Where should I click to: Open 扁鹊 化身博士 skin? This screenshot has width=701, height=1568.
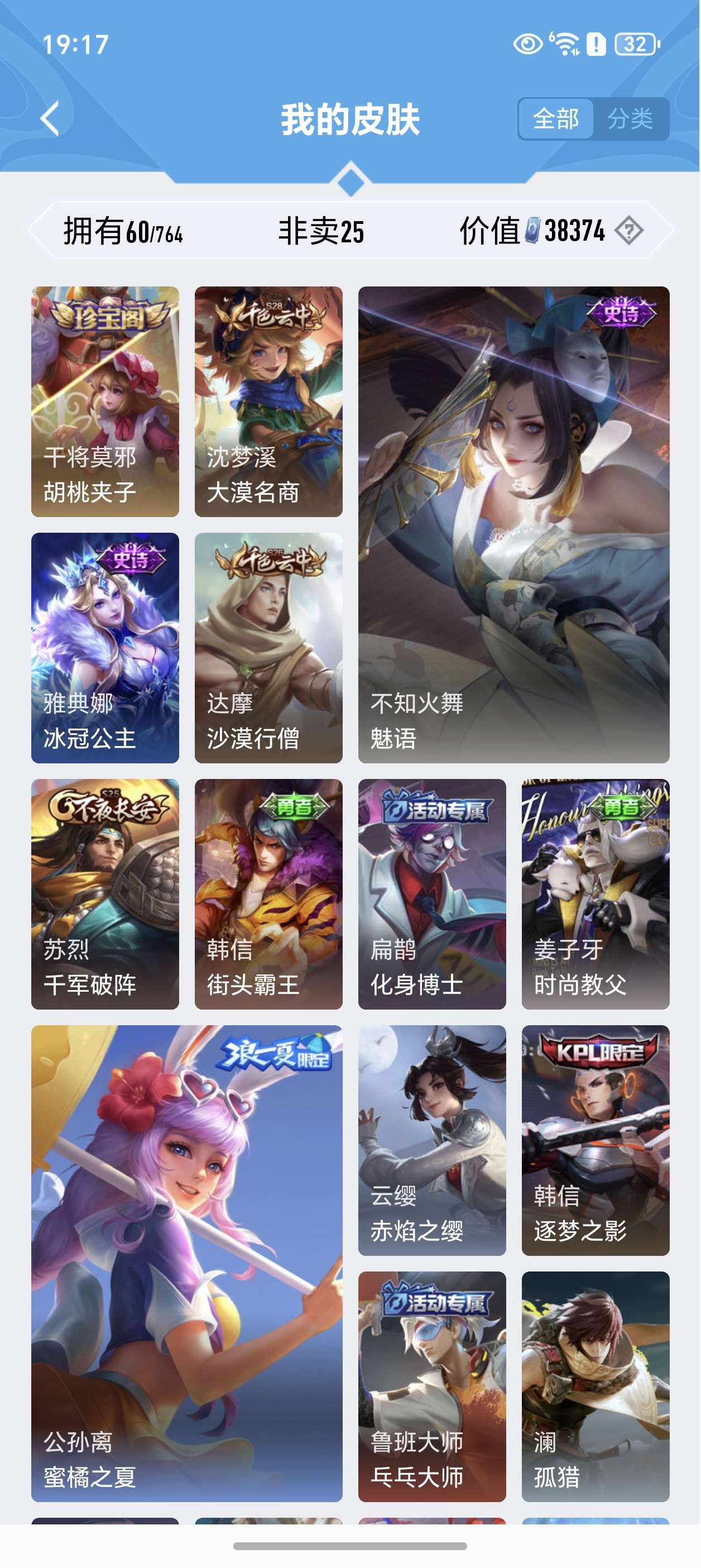coord(432,893)
